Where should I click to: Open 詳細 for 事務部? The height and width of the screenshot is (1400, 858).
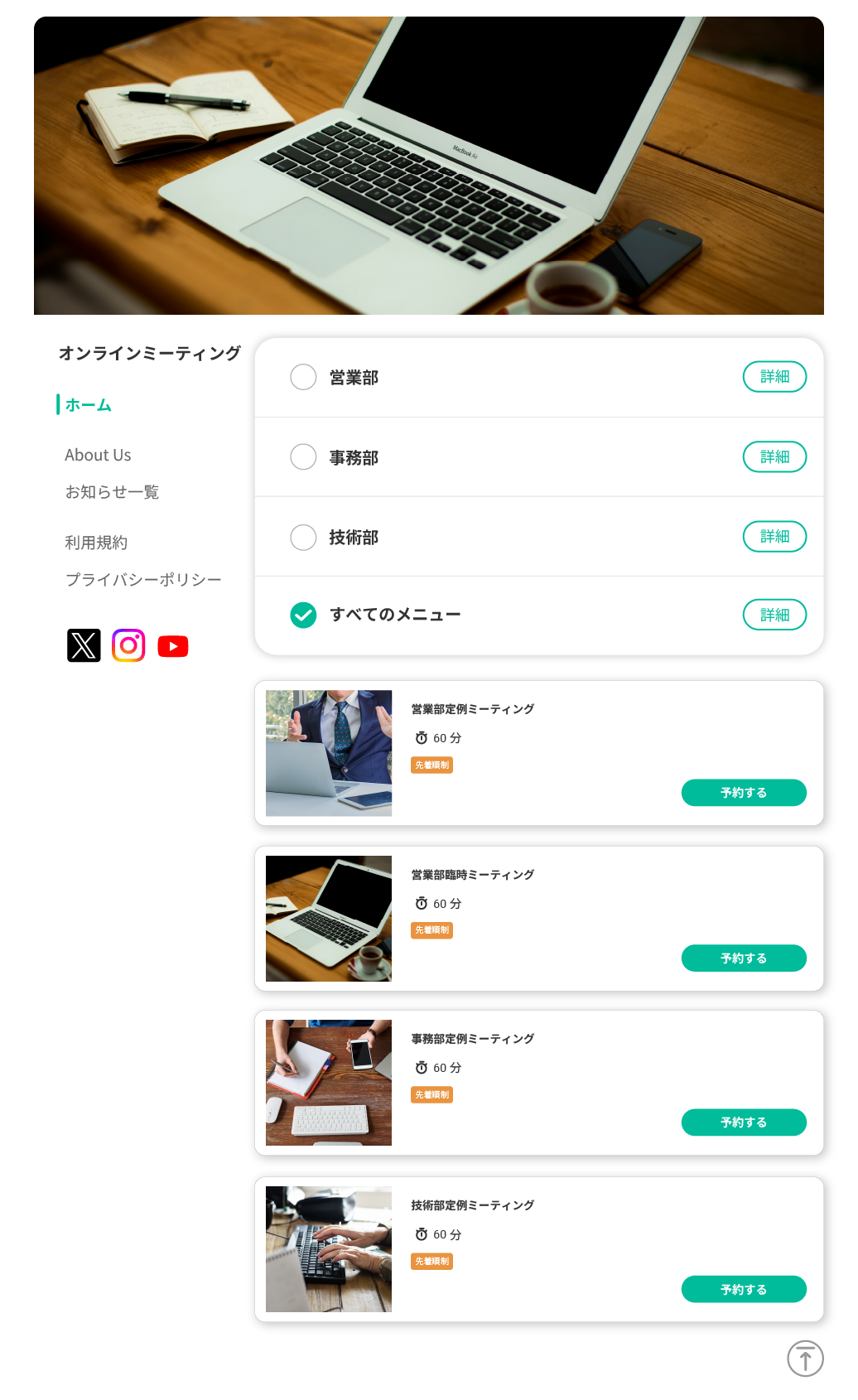point(774,456)
